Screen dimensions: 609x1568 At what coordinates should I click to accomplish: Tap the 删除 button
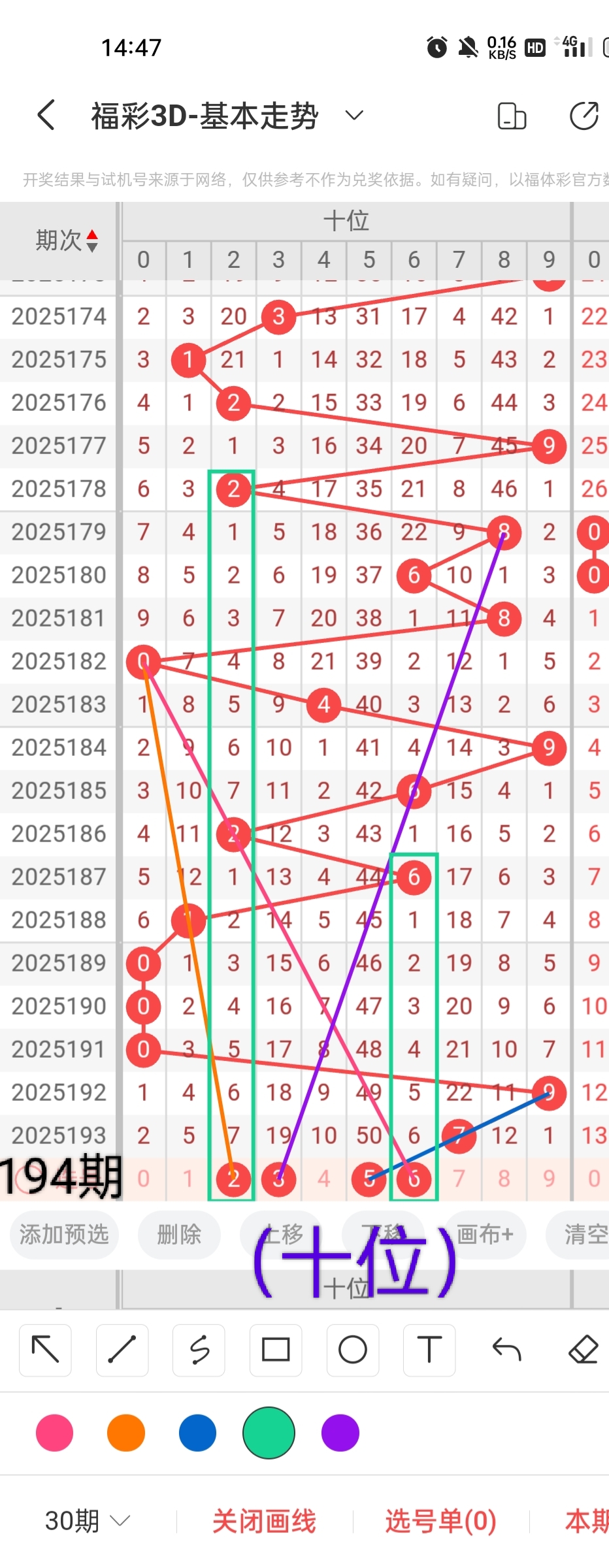[x=179, y=1235]
